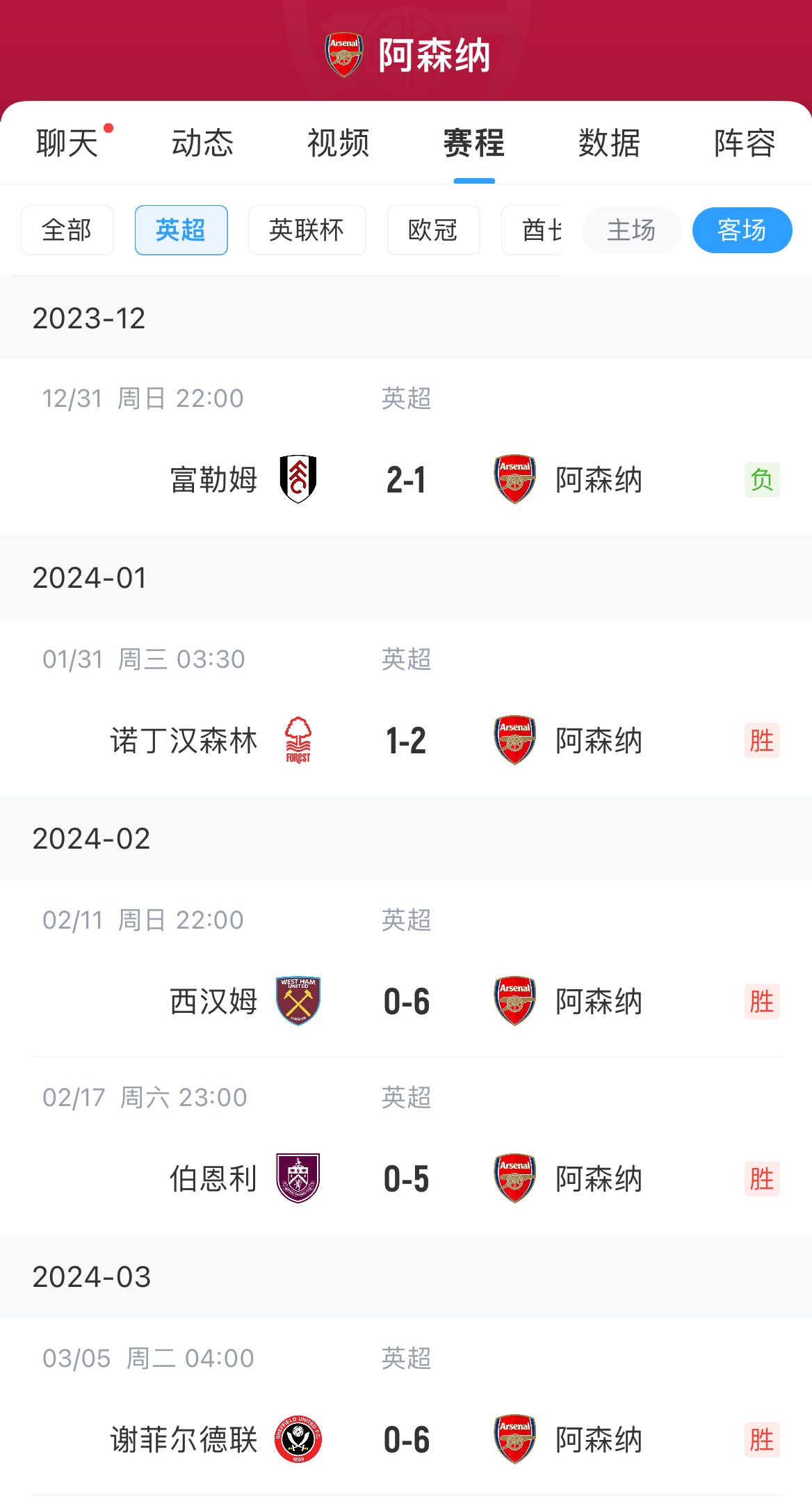Open the 动态 tab
812x1497 pixels.
click(202, 144)
